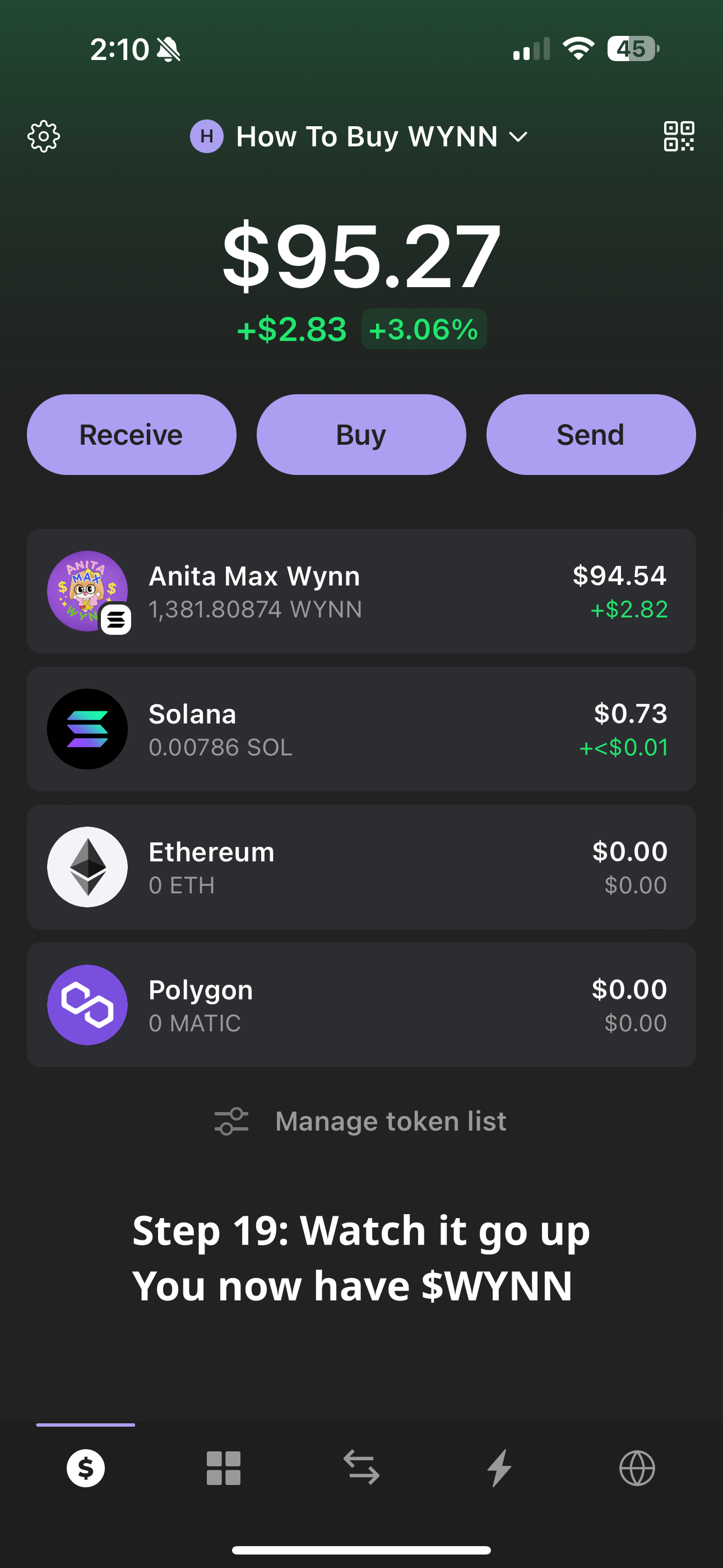The image size is (723, 1568).
Task: Go to the globe browser tab
Action: pos(637,1468)
